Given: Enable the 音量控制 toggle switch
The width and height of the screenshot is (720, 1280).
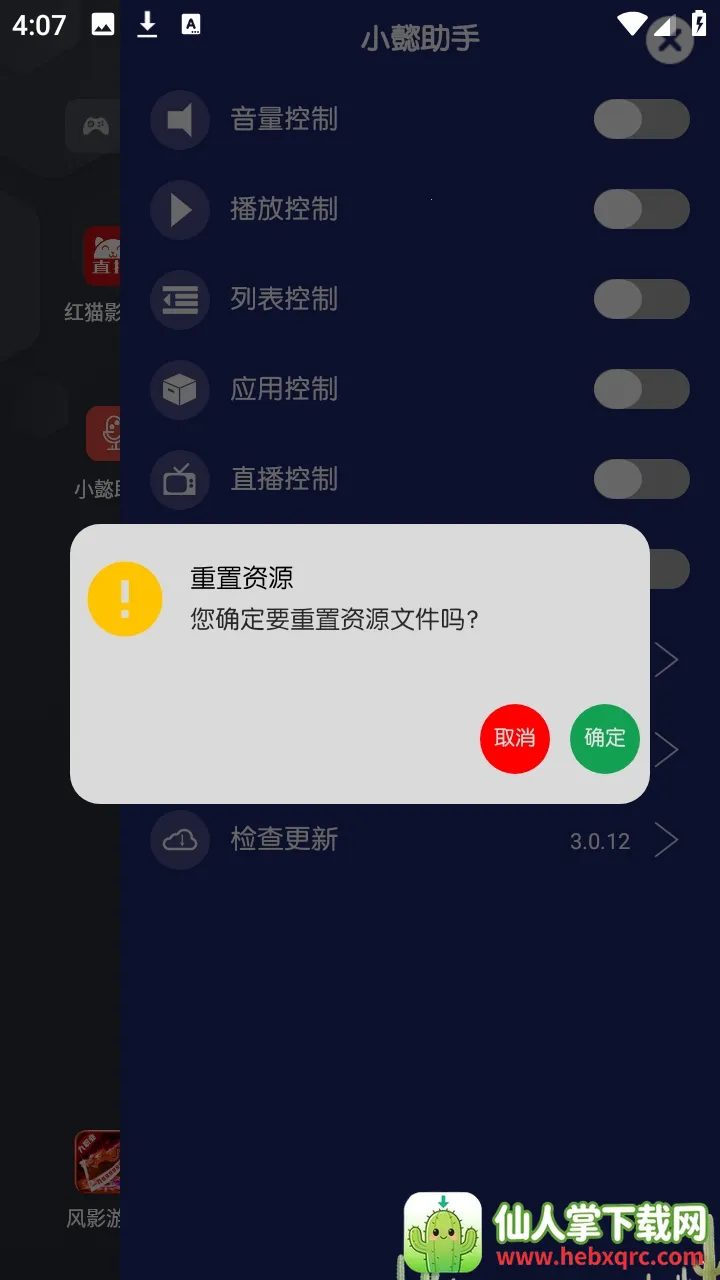Looking at the screenshot, I should click(641, 119).
